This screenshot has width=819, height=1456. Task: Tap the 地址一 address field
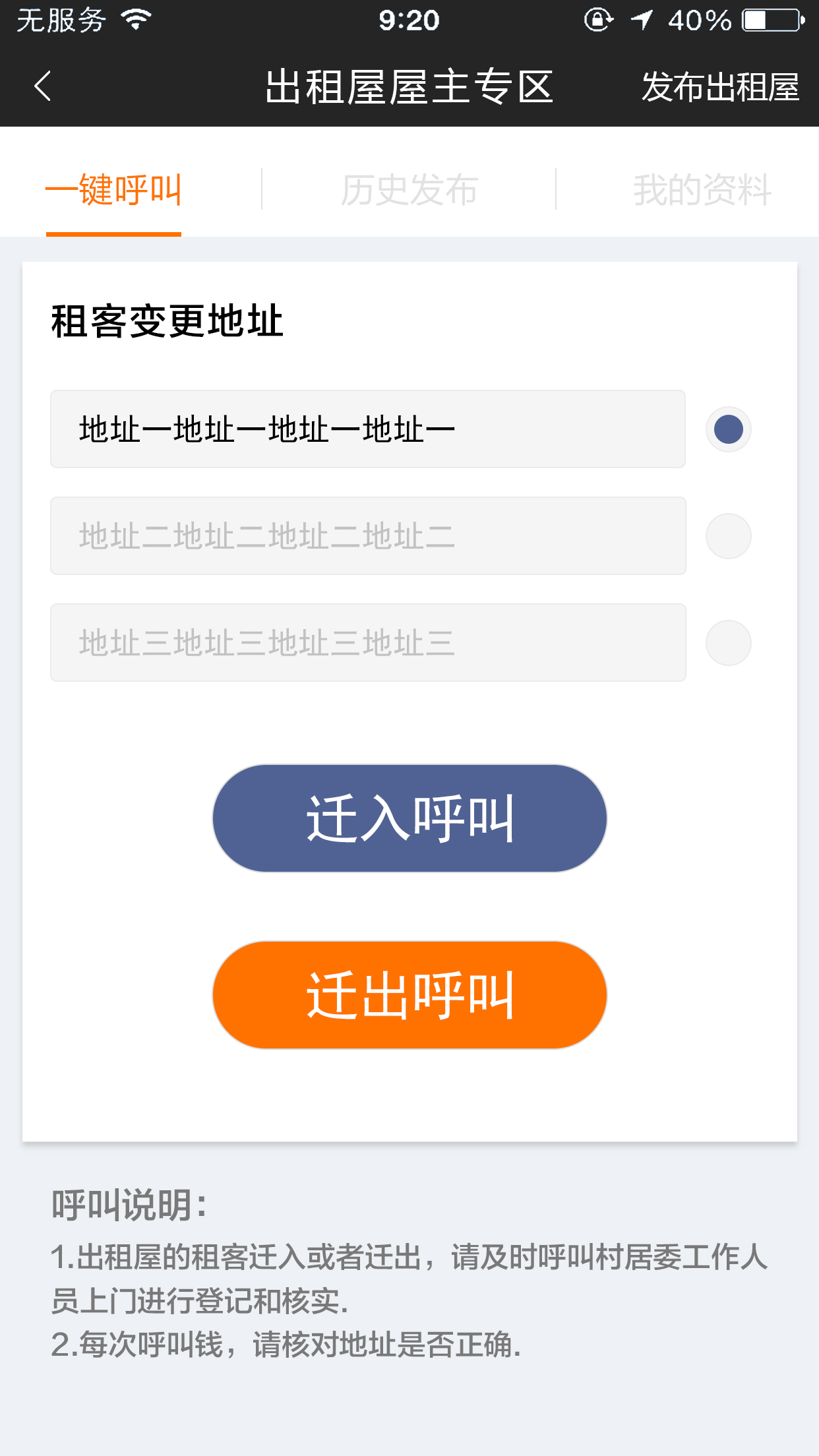coord(368,429)
